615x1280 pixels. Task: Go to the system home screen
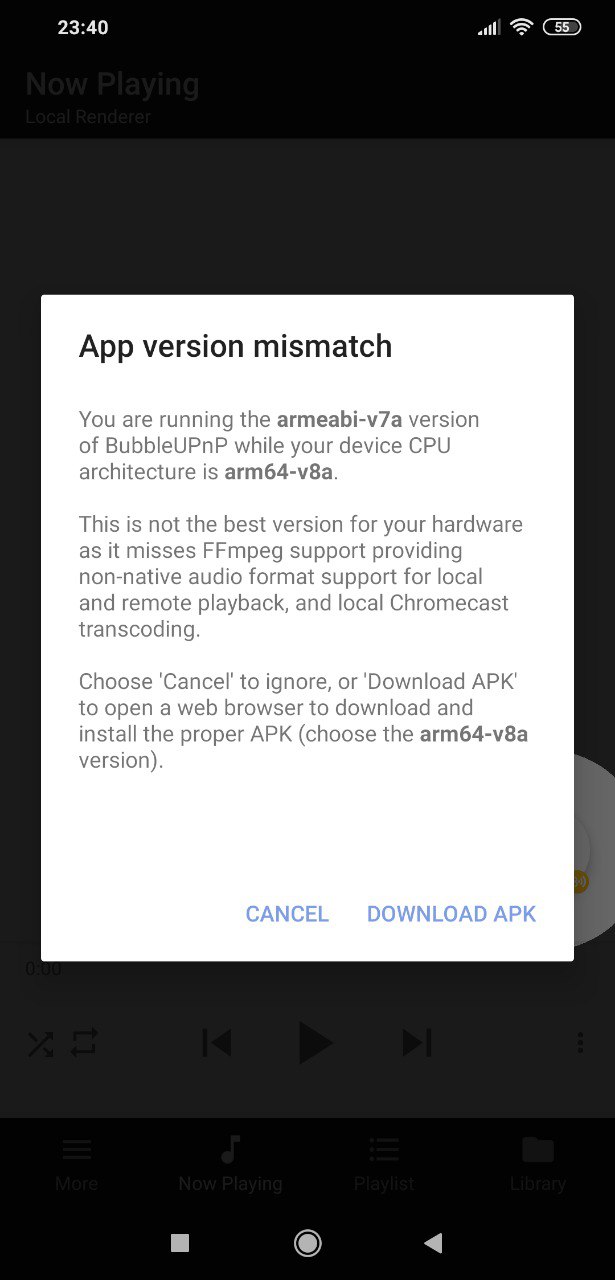tap(307, 1243)
